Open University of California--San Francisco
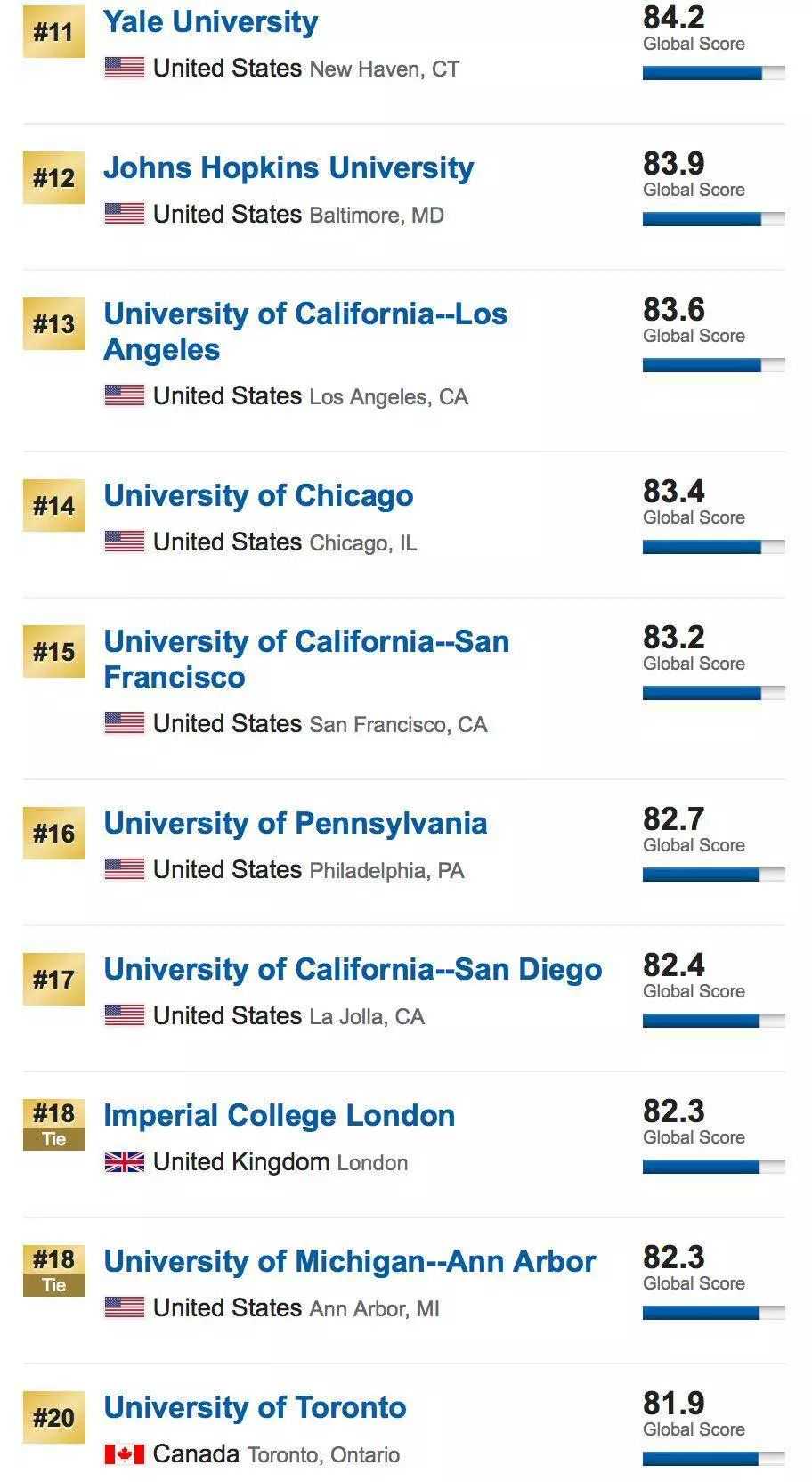812x1482 pixels. point(305,642)
